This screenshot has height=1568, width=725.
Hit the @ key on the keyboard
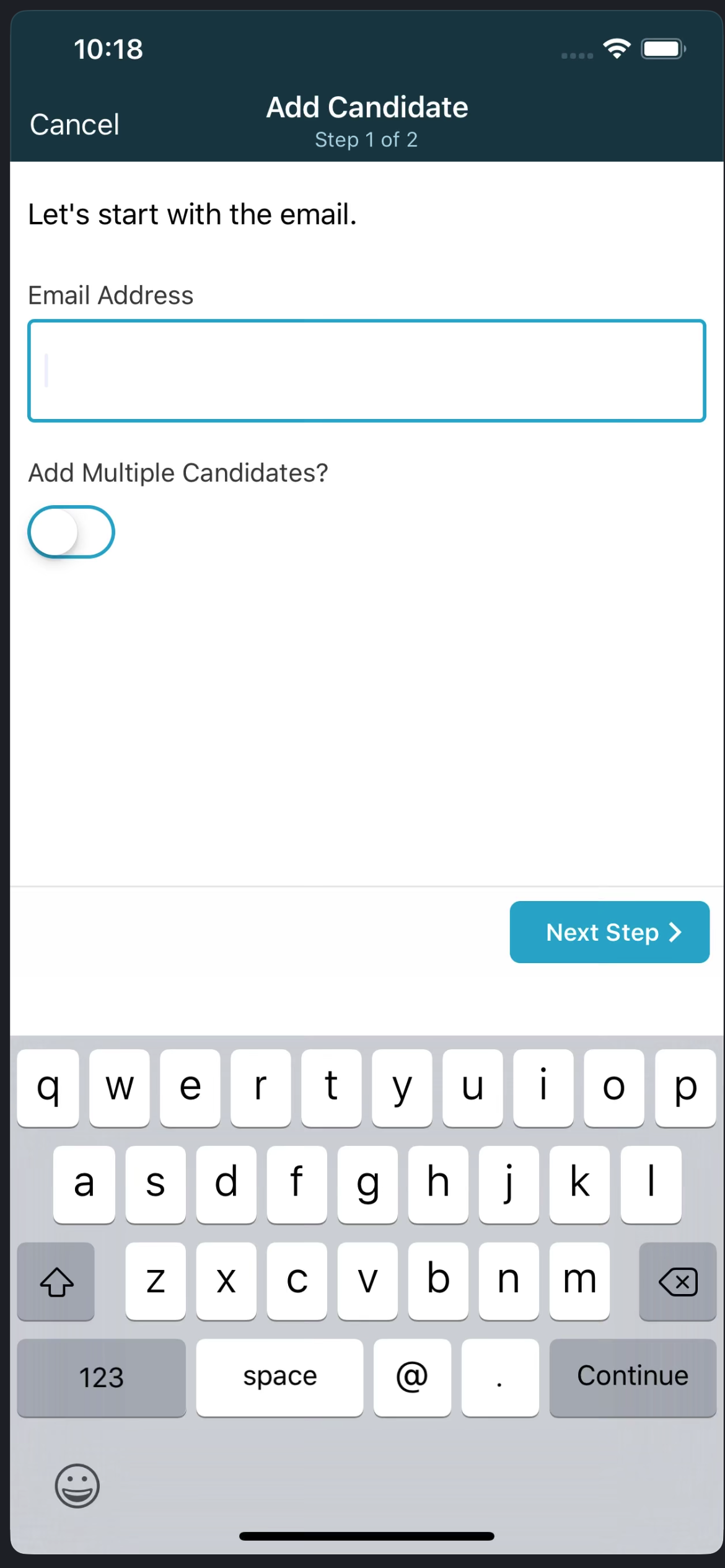click(x=412, y=1377)
